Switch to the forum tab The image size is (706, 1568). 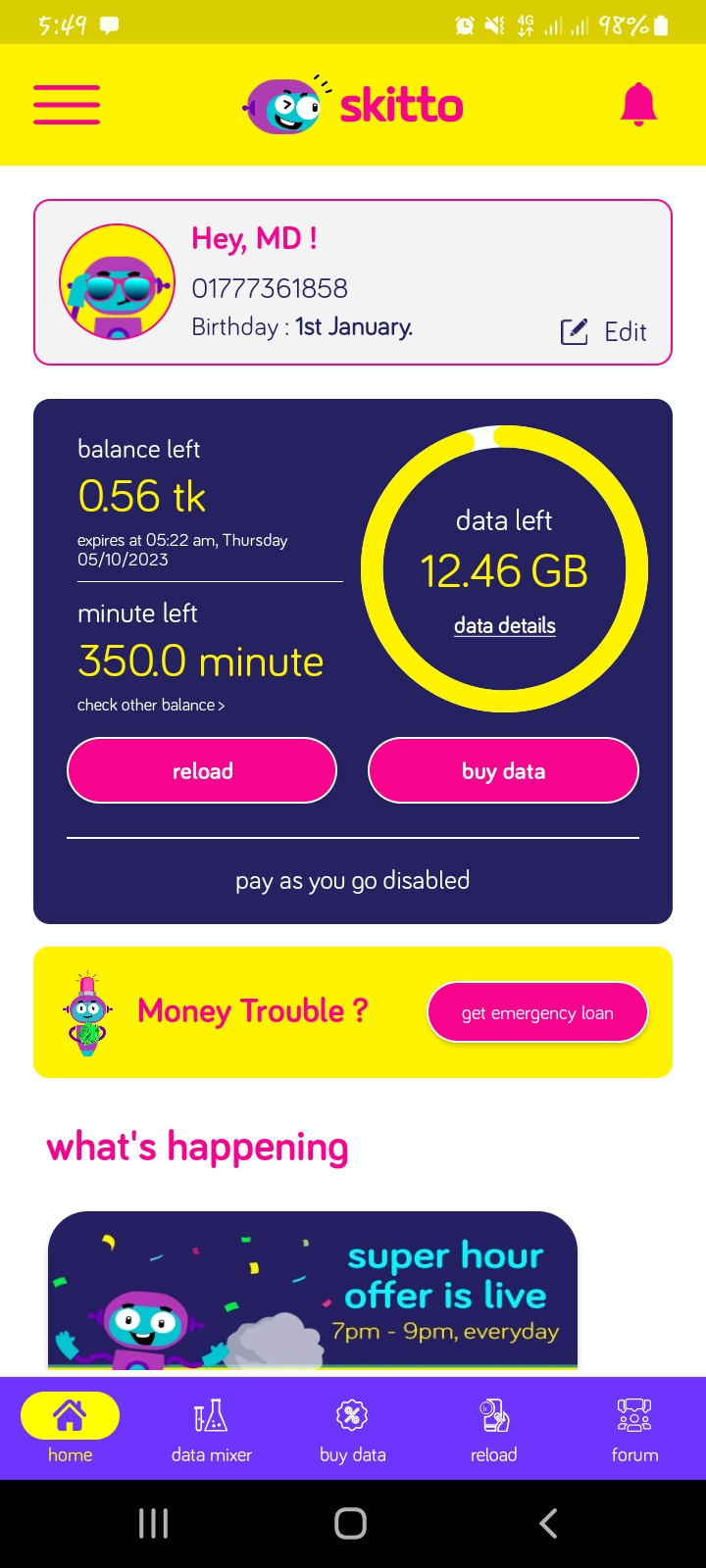coord(634,1429)
